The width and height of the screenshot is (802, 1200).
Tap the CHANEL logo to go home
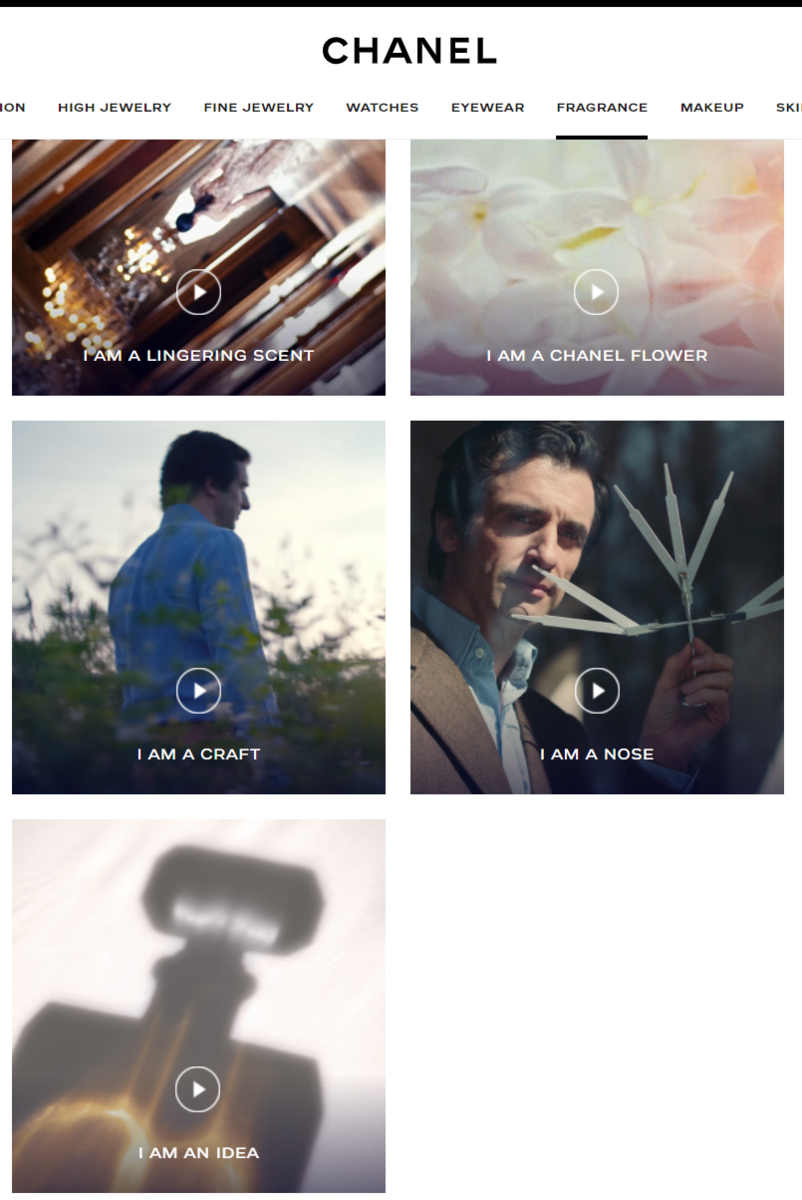(x=409, y=51)
